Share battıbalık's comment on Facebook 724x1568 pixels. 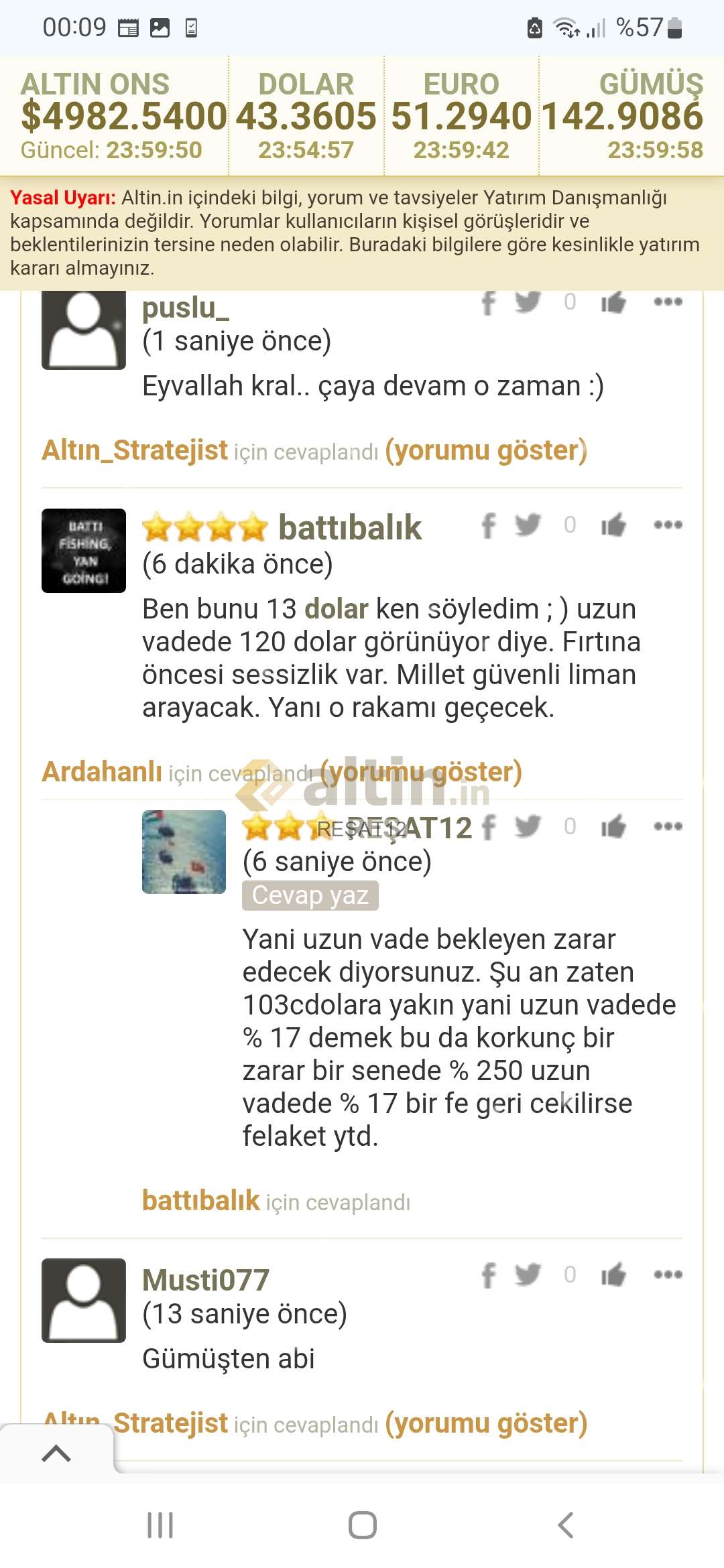point(489,525)
